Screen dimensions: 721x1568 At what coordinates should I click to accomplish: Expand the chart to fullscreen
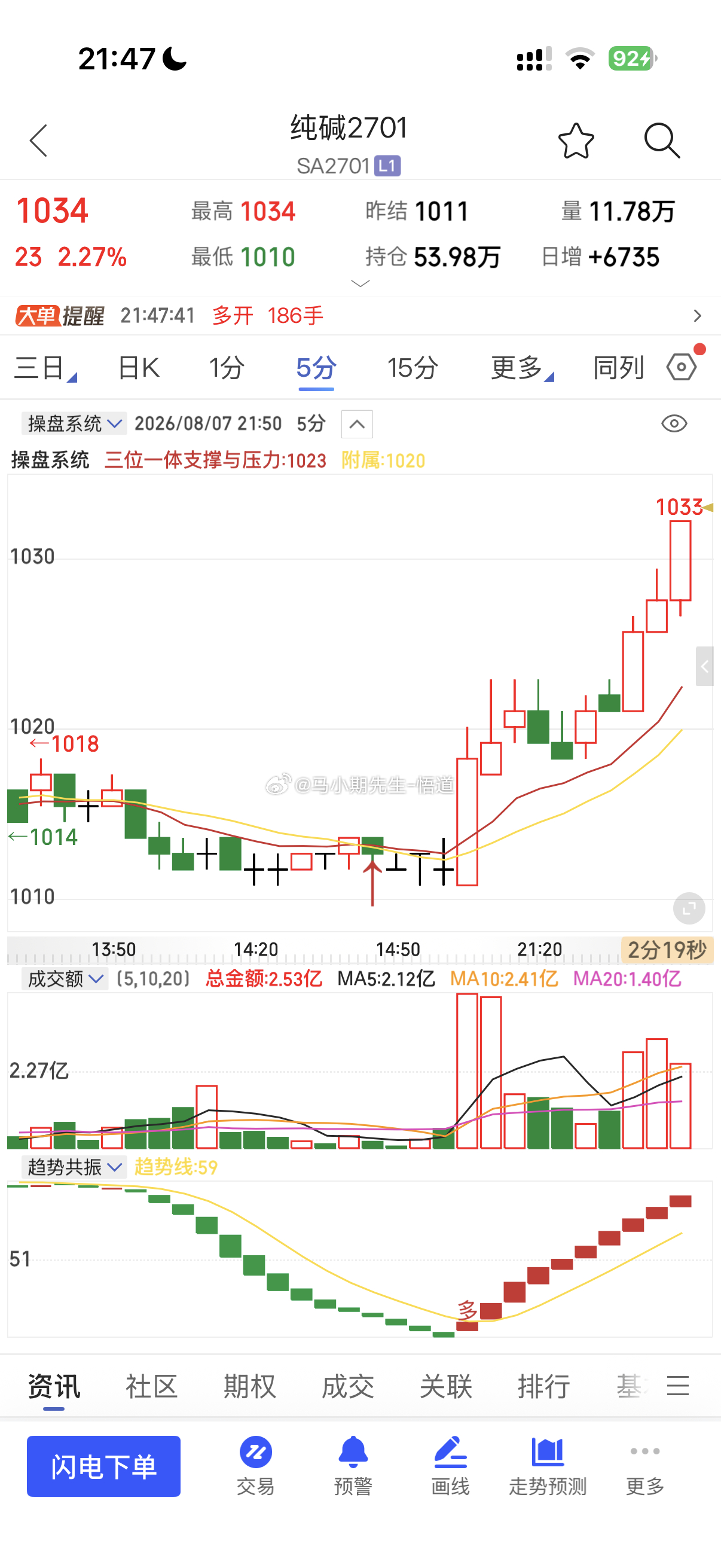(689, 909)
